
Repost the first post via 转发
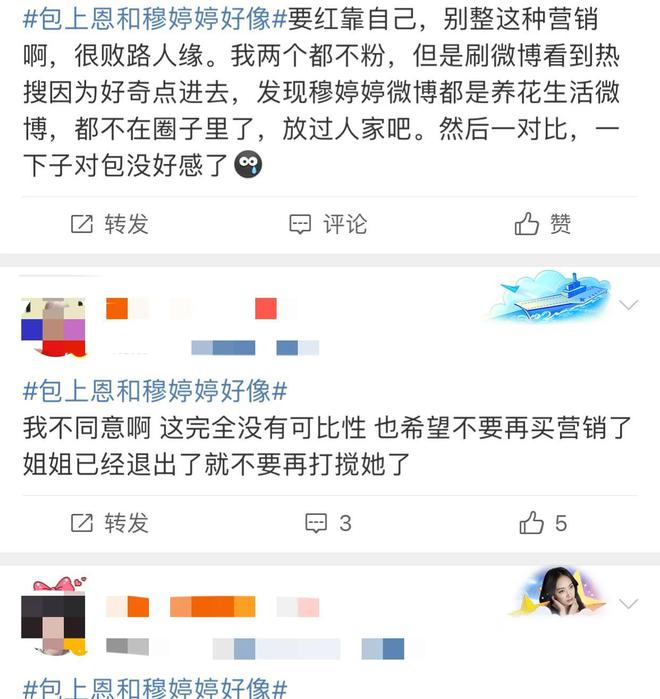pyautogui.click(x=109, y=224)
